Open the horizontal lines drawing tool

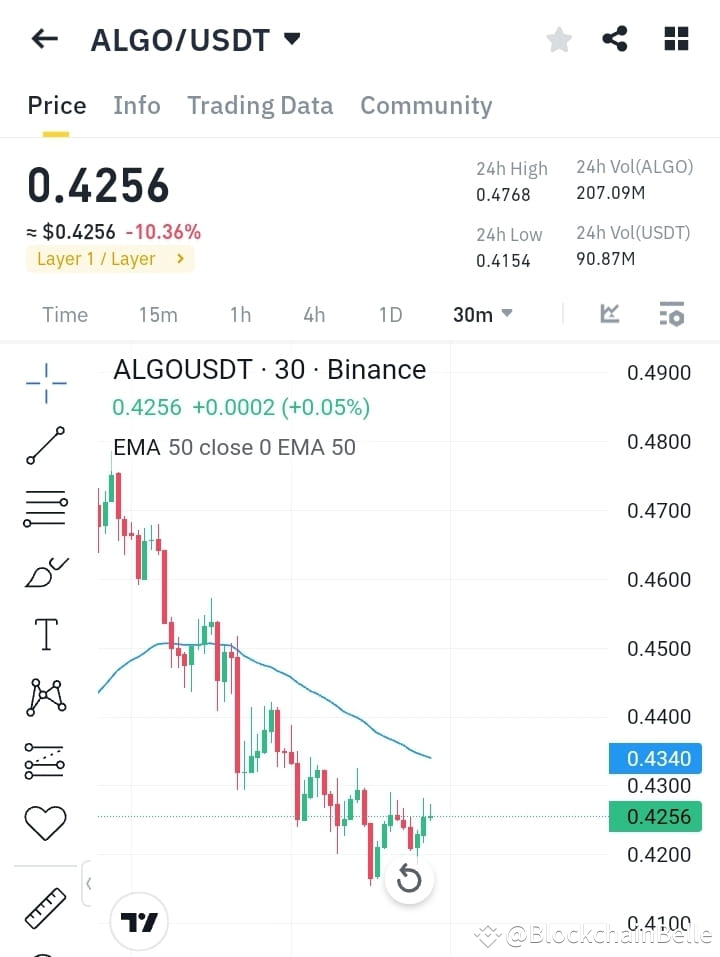point(45,508)
